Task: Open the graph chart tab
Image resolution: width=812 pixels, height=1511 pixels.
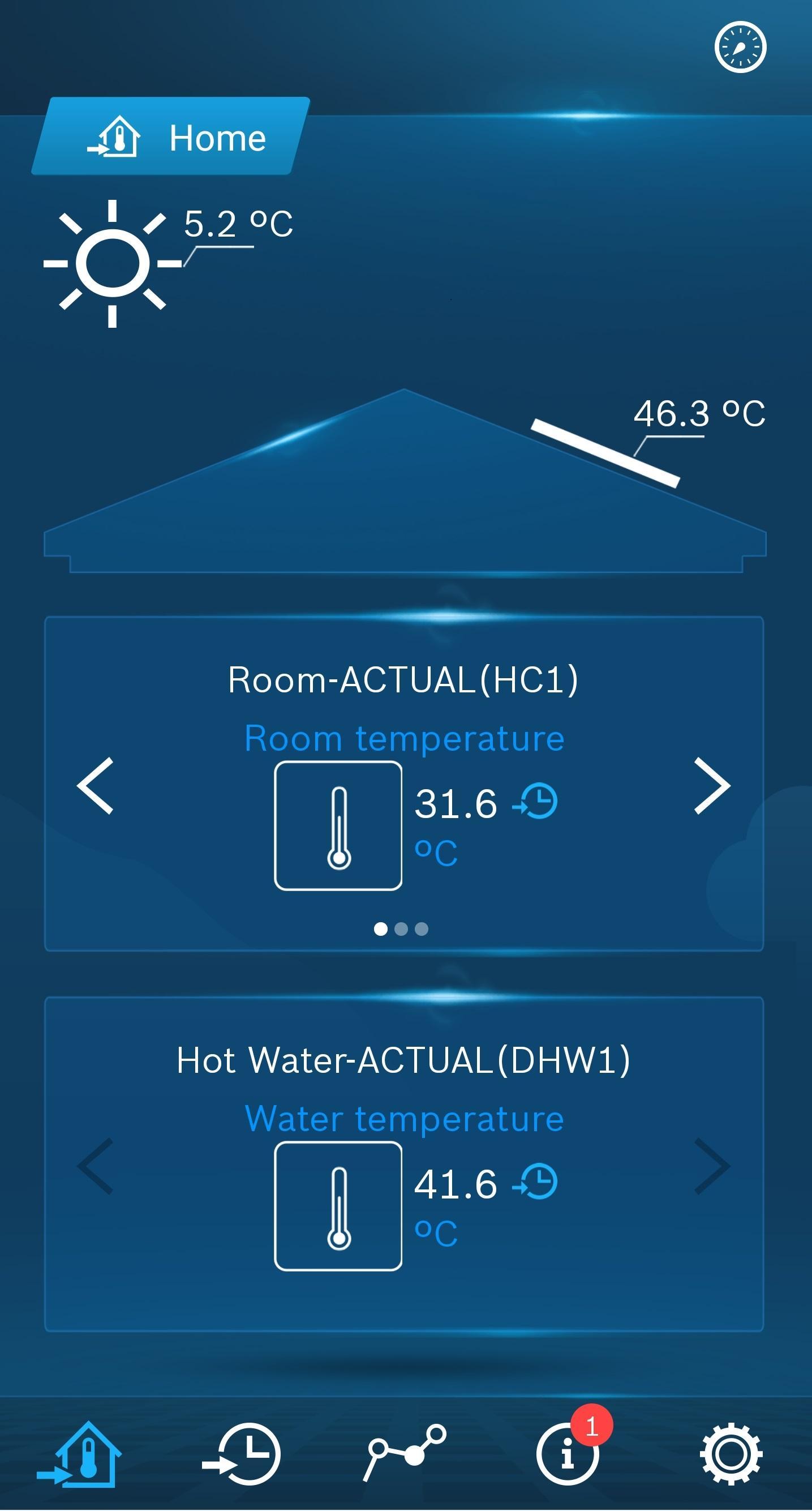Action: (405, 1452)
